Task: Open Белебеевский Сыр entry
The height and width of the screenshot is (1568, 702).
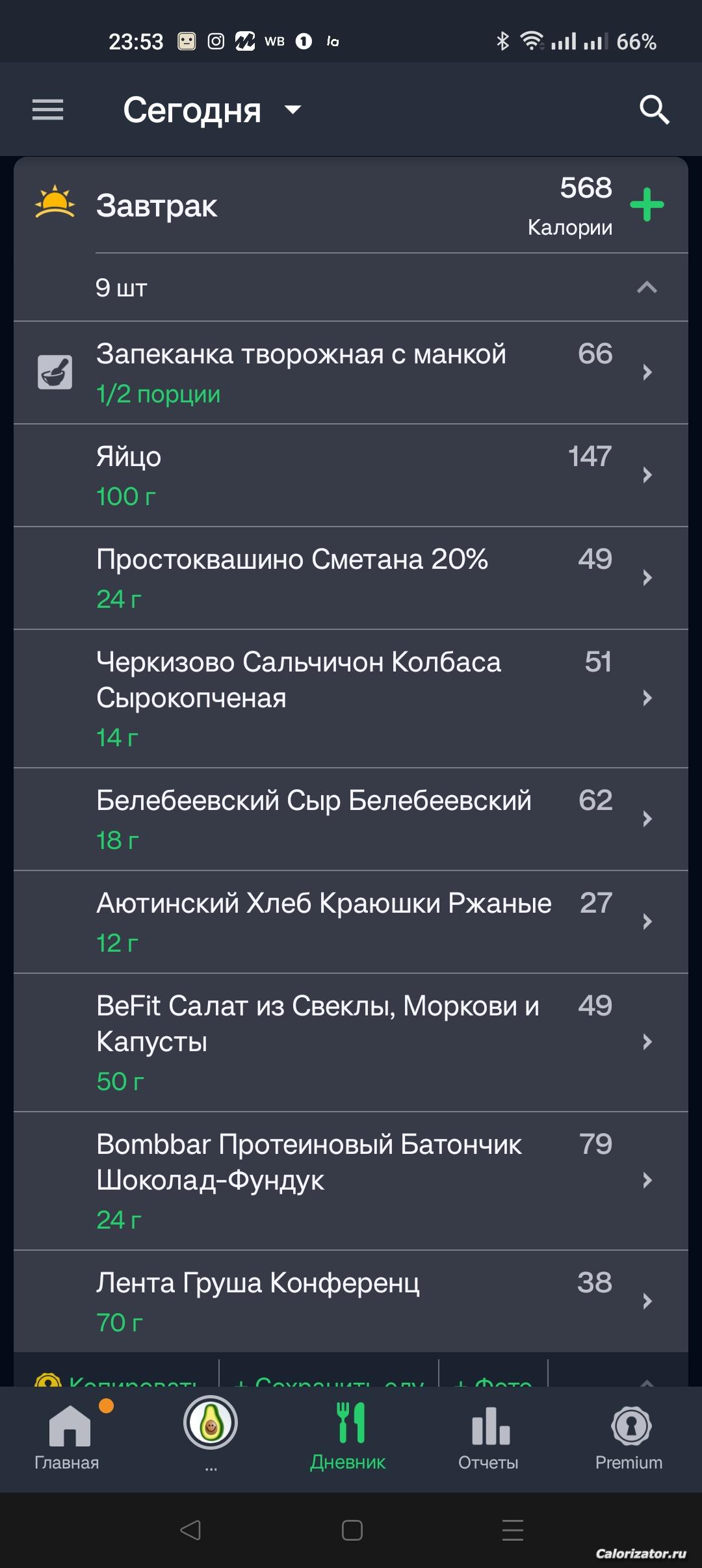Action: coord(351,819)
